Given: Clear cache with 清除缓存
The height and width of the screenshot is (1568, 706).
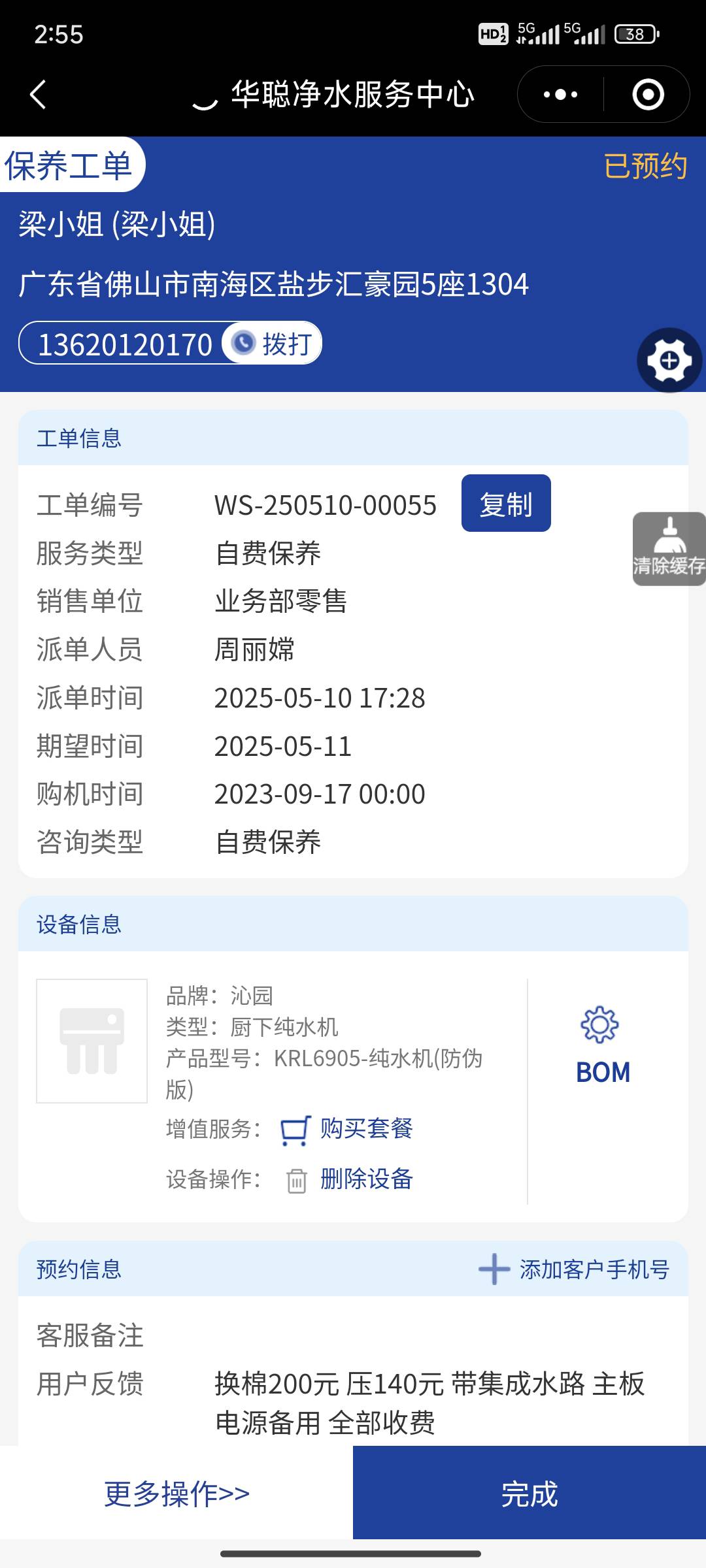Looking at the screenshot, I should [669, 549].
